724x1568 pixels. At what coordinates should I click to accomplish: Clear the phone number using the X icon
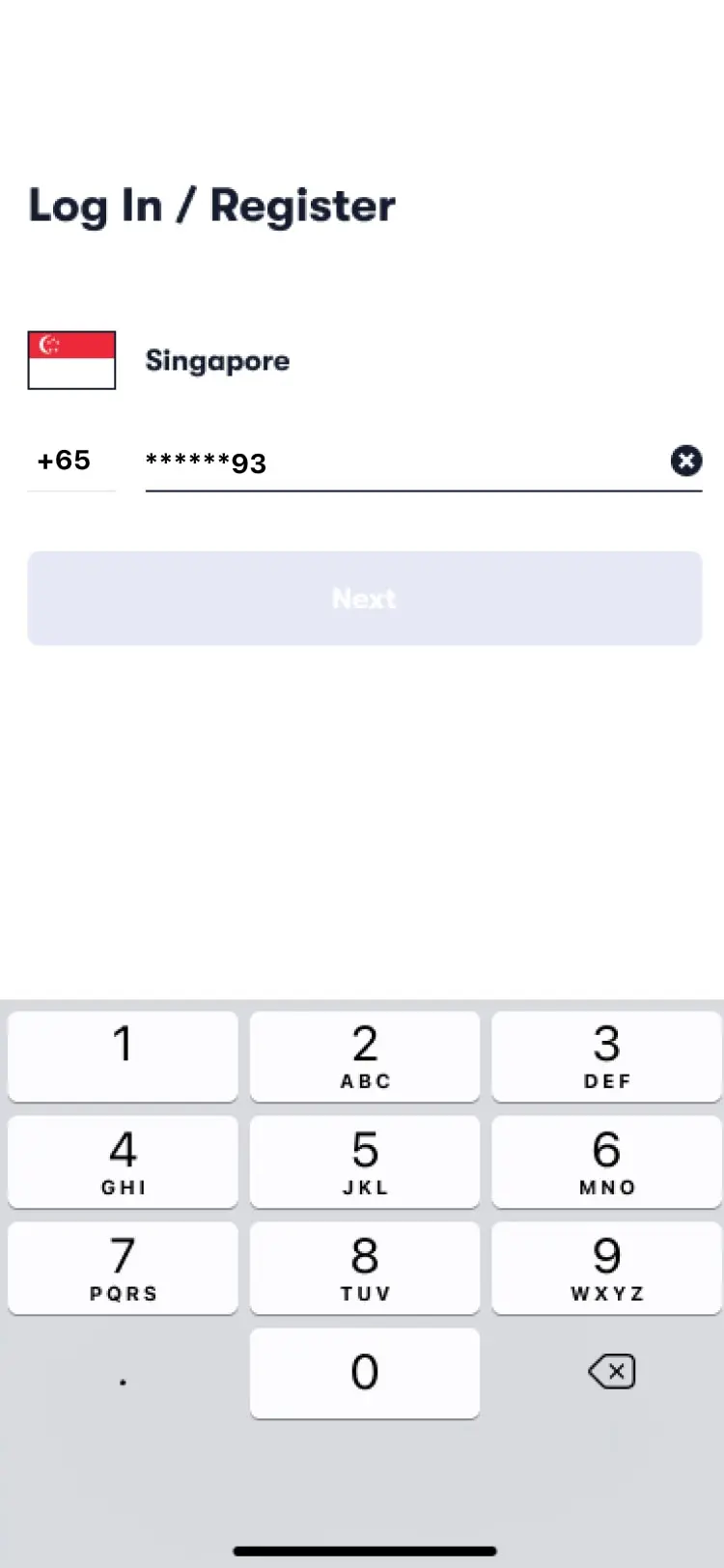click(x=686, y=462)
